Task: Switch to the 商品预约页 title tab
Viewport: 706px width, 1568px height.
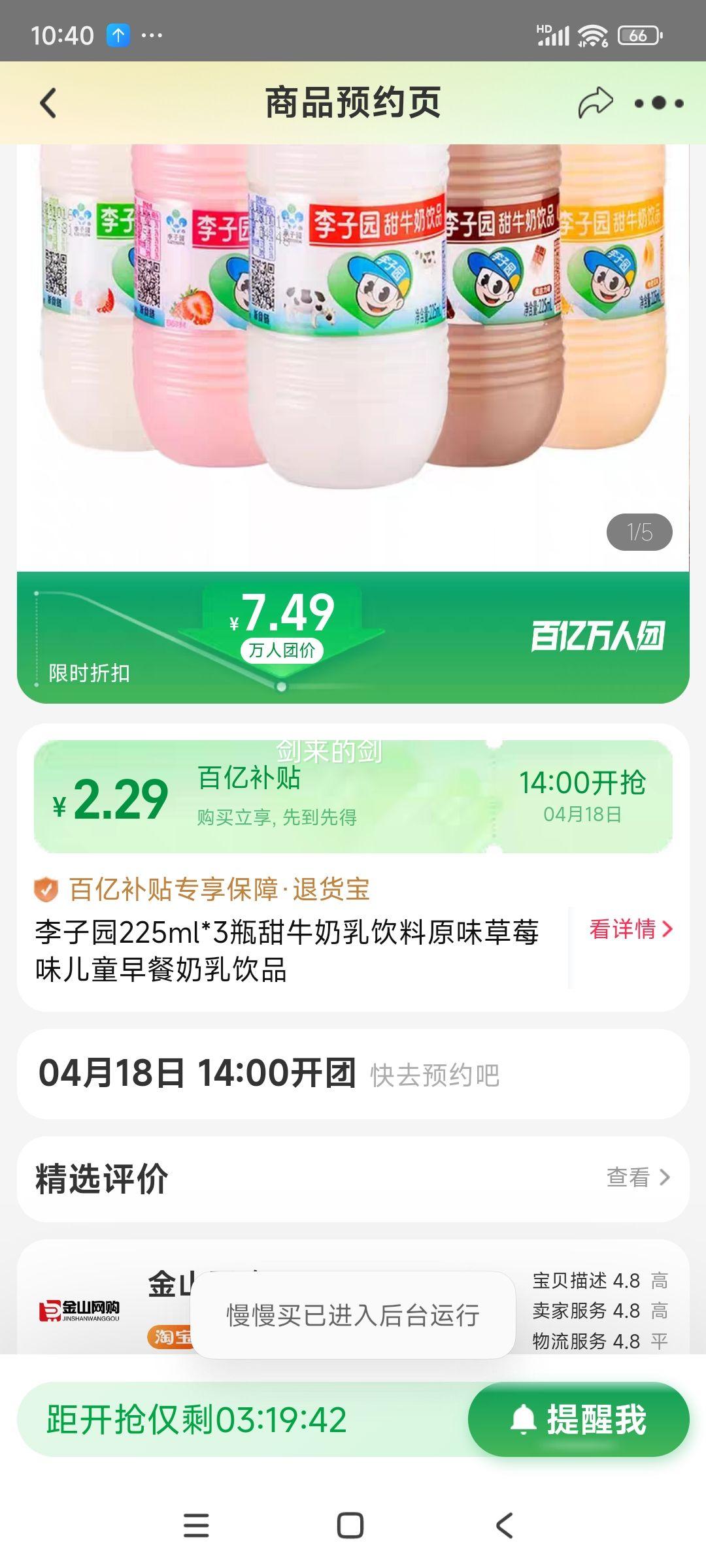Action: coord(352,103)
